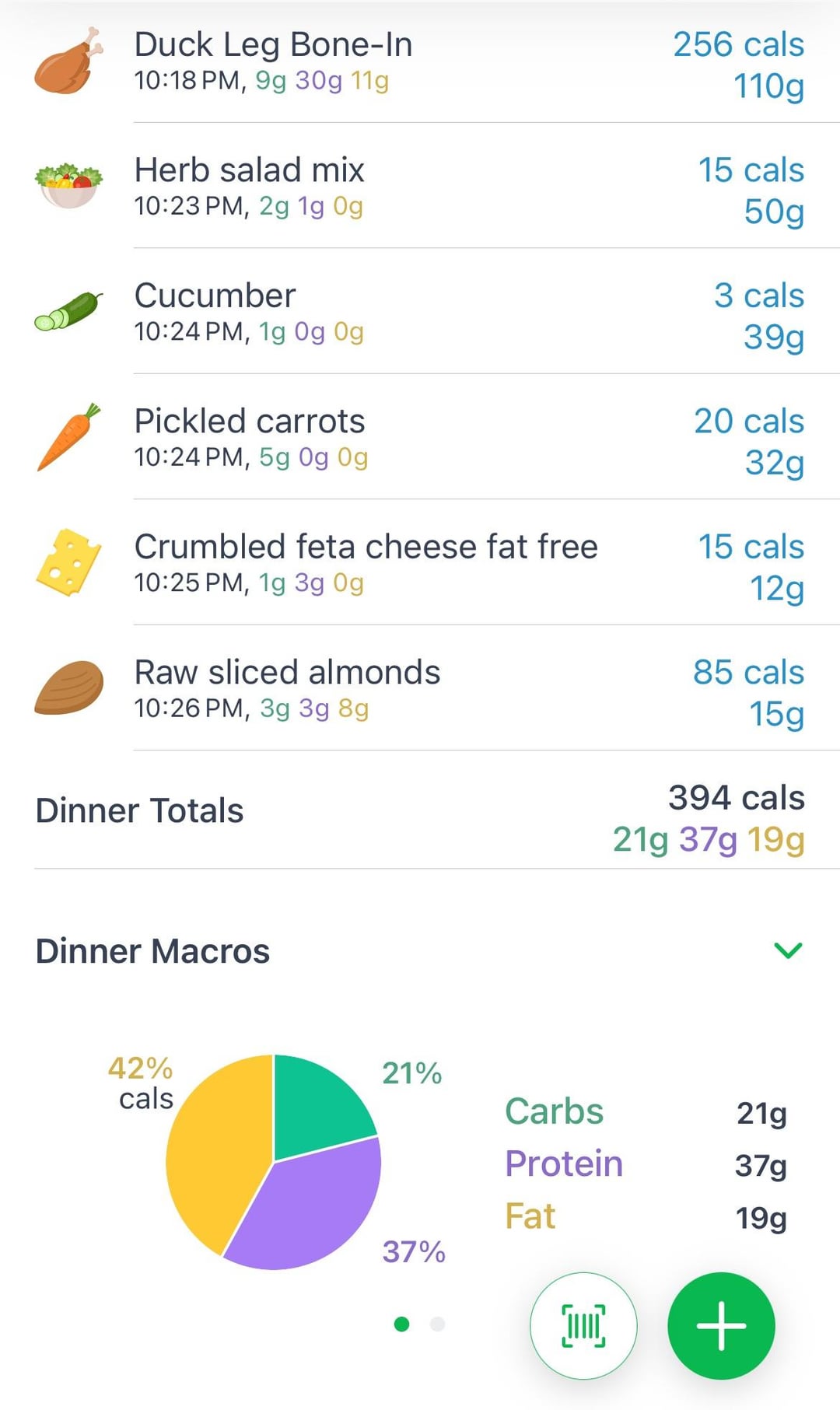
Task: View the Raw sliced almonds entry
Action: click(420, 688)
